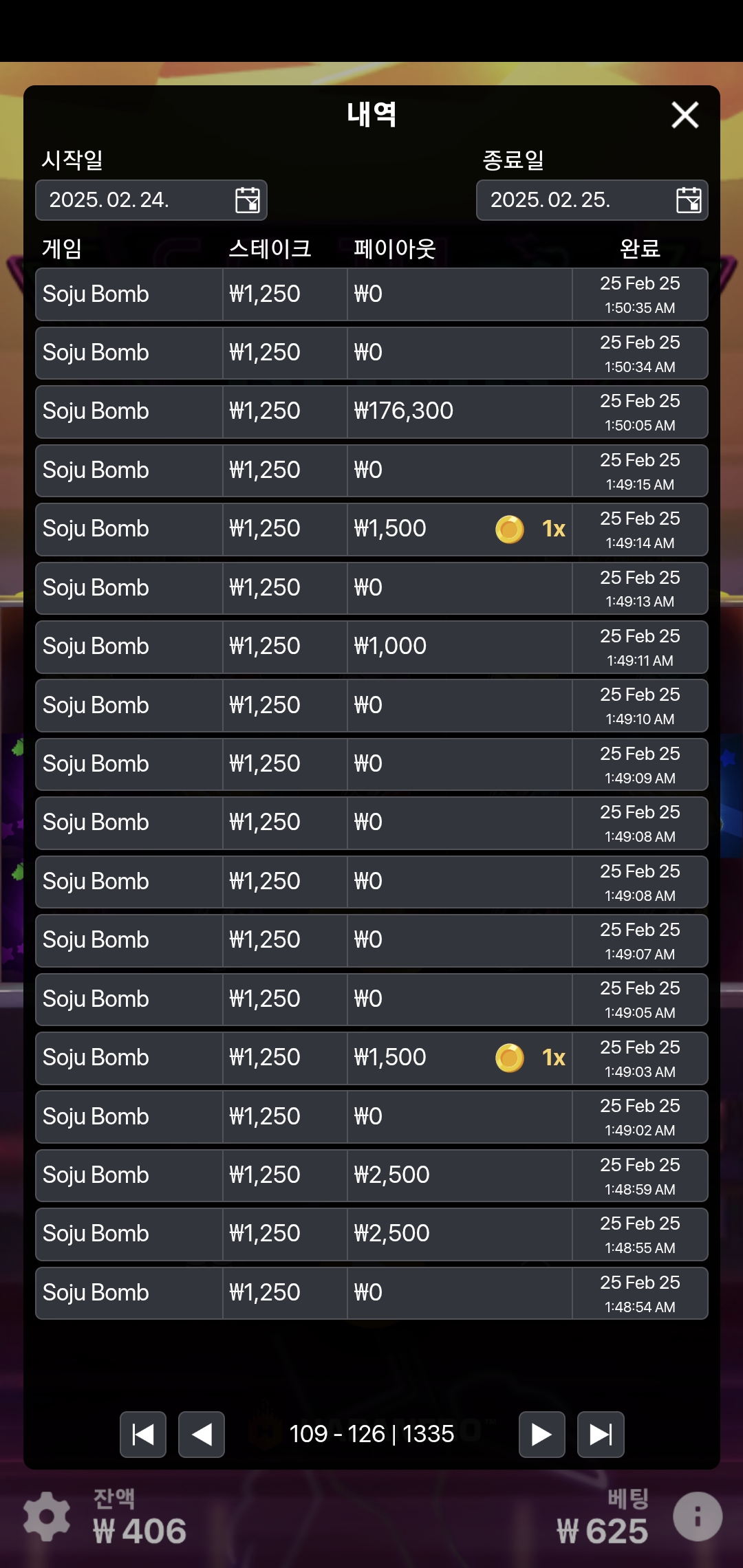Jump to the first history page
Viewport: 743px width, 1568px height.
click(143, 1435)
